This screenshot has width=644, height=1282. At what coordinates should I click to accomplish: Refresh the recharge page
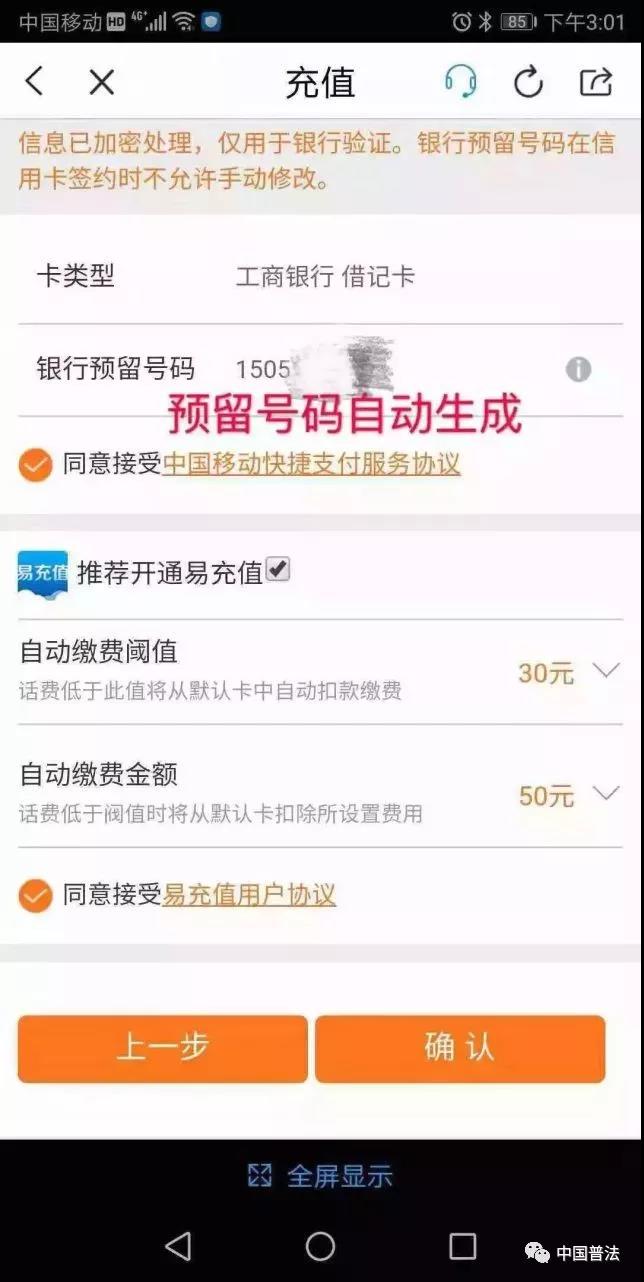click(x=528, y=82)
